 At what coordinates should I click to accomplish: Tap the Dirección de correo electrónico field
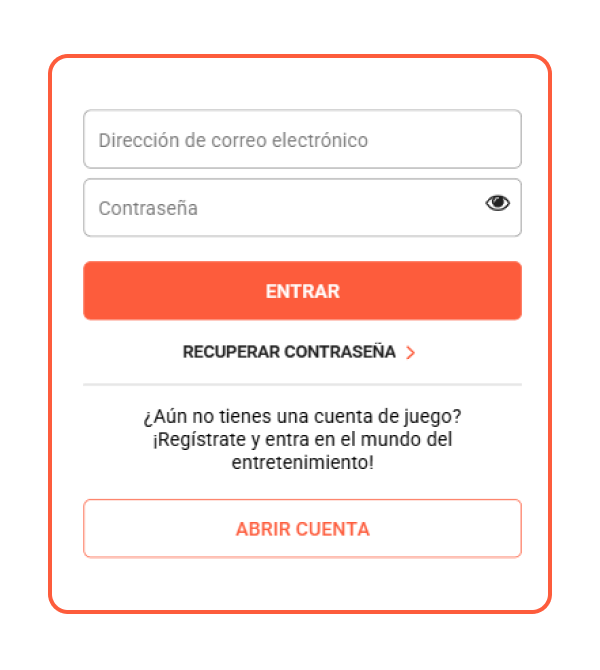(x=302, y=140)
